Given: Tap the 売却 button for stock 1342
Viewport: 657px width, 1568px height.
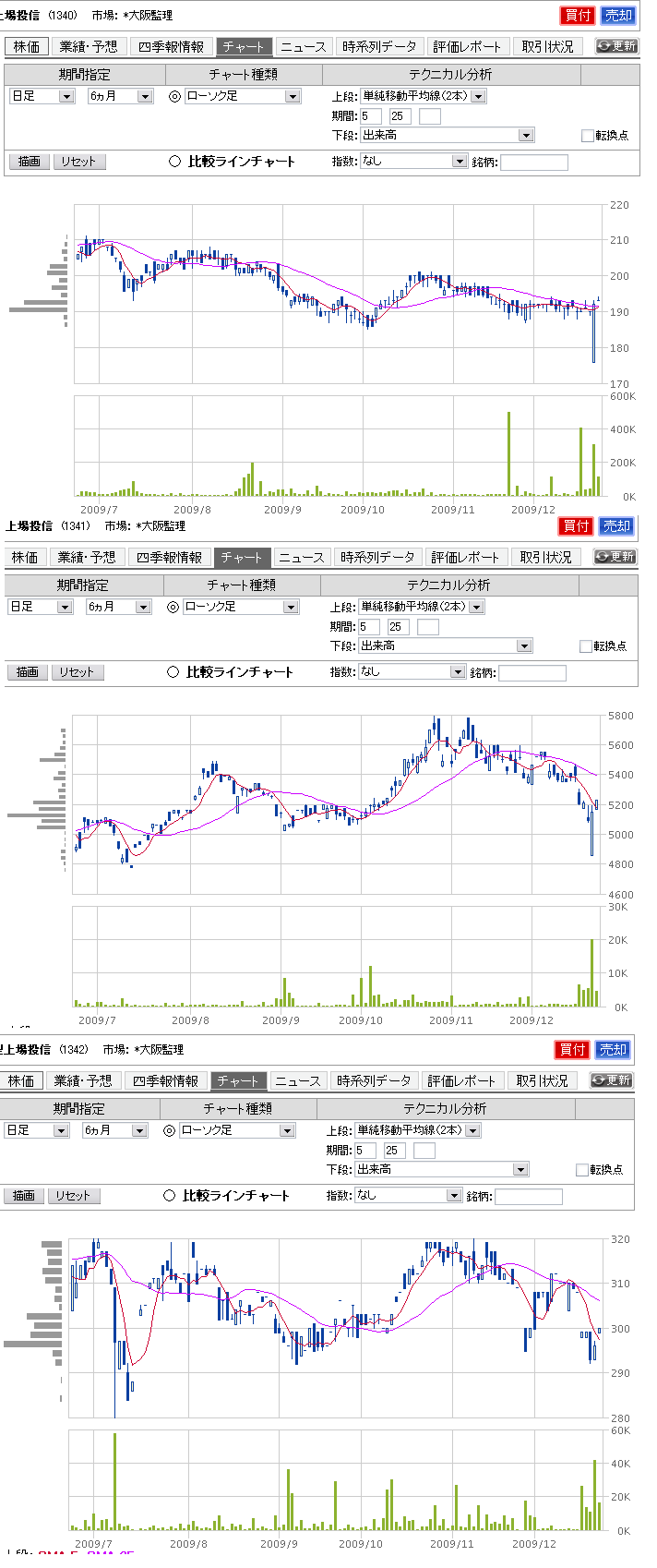Looking at the screenshot, I should coord(613,1049).
